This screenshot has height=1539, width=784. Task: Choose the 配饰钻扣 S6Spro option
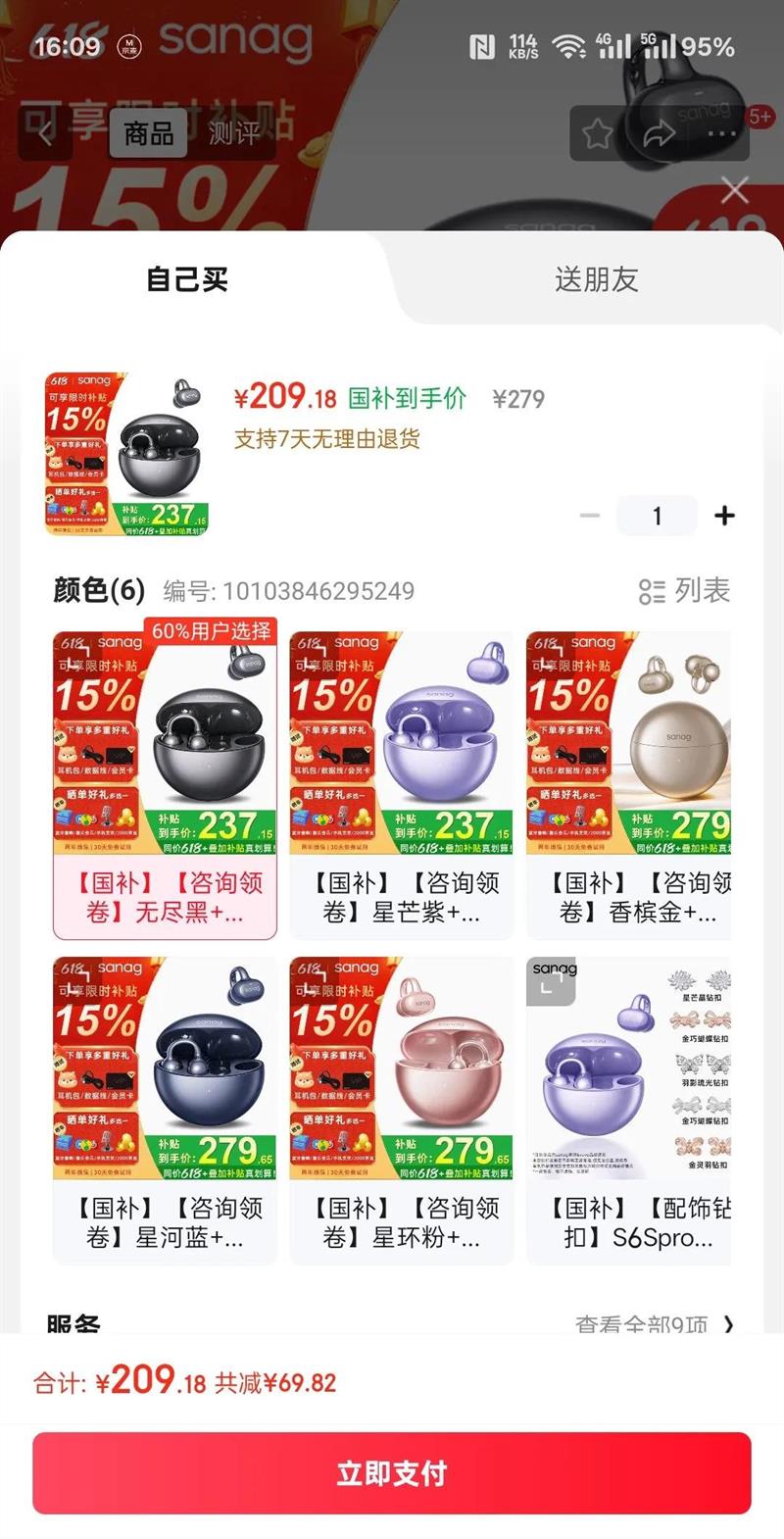click(x=629, y=1110)
